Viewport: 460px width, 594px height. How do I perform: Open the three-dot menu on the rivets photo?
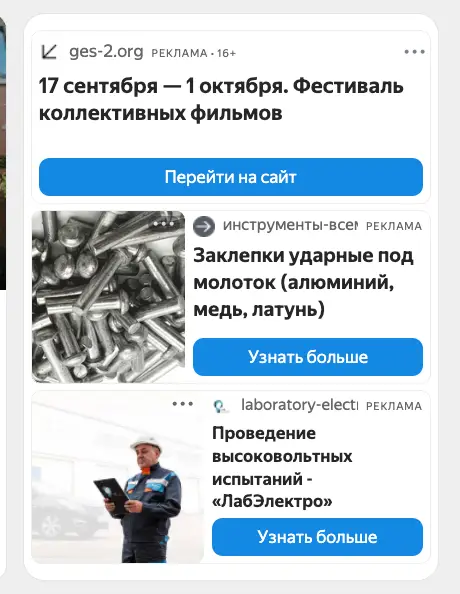(164, 224)
